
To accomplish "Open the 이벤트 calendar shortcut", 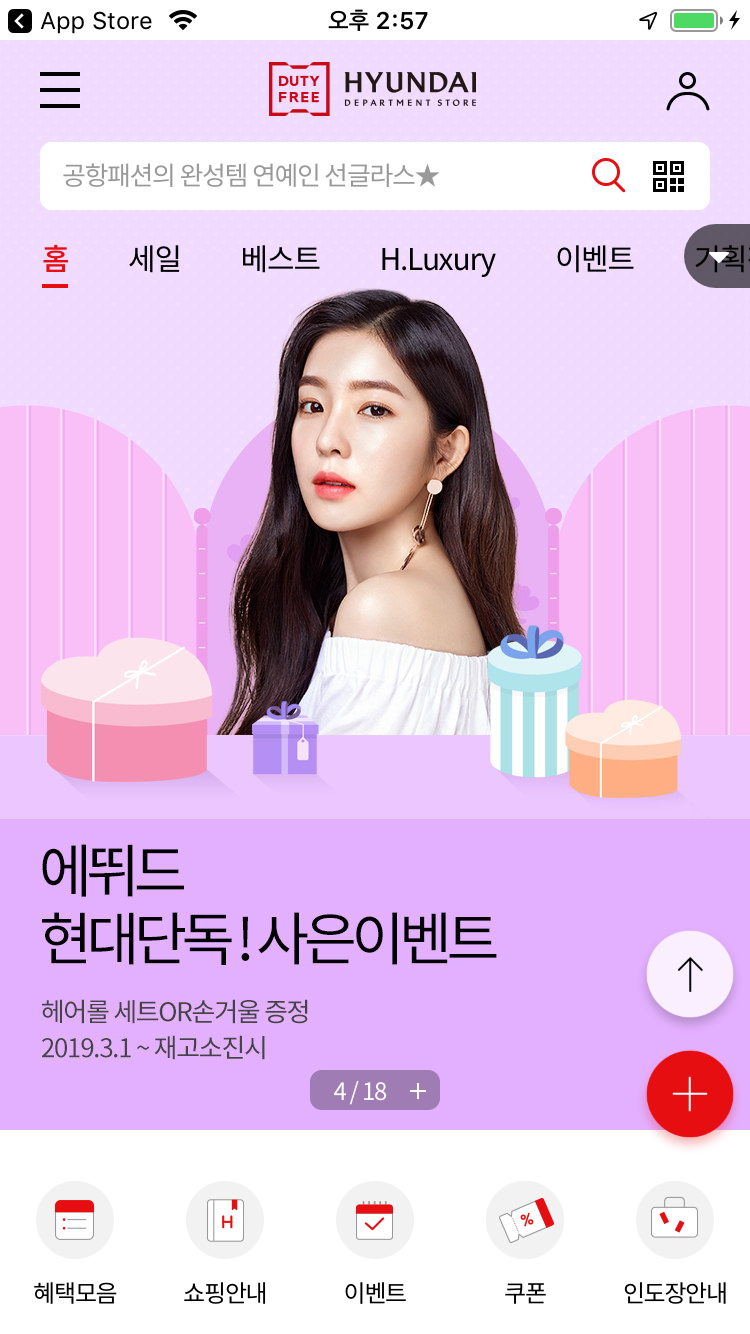I will pyautogui.click(x=375, y=1220).
